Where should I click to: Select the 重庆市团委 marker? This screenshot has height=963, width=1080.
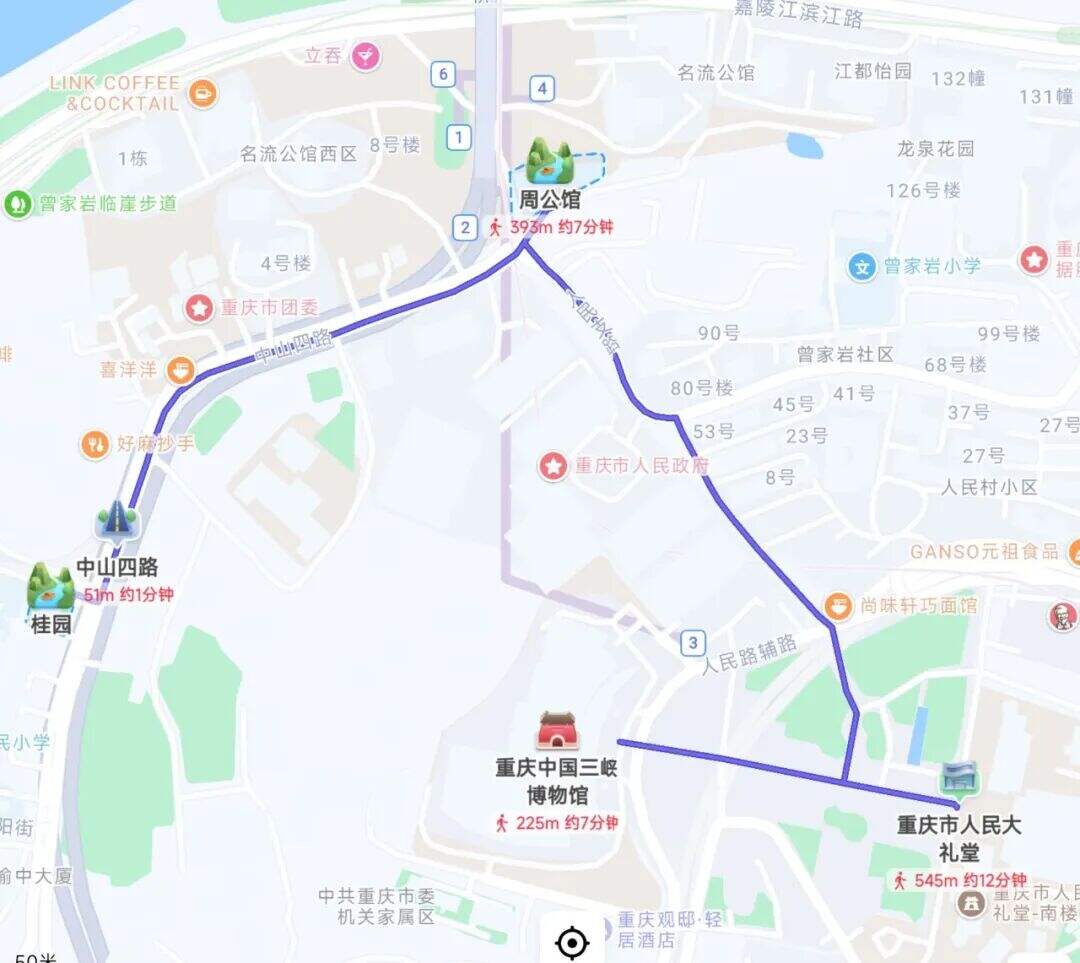[x=200, y=308]
